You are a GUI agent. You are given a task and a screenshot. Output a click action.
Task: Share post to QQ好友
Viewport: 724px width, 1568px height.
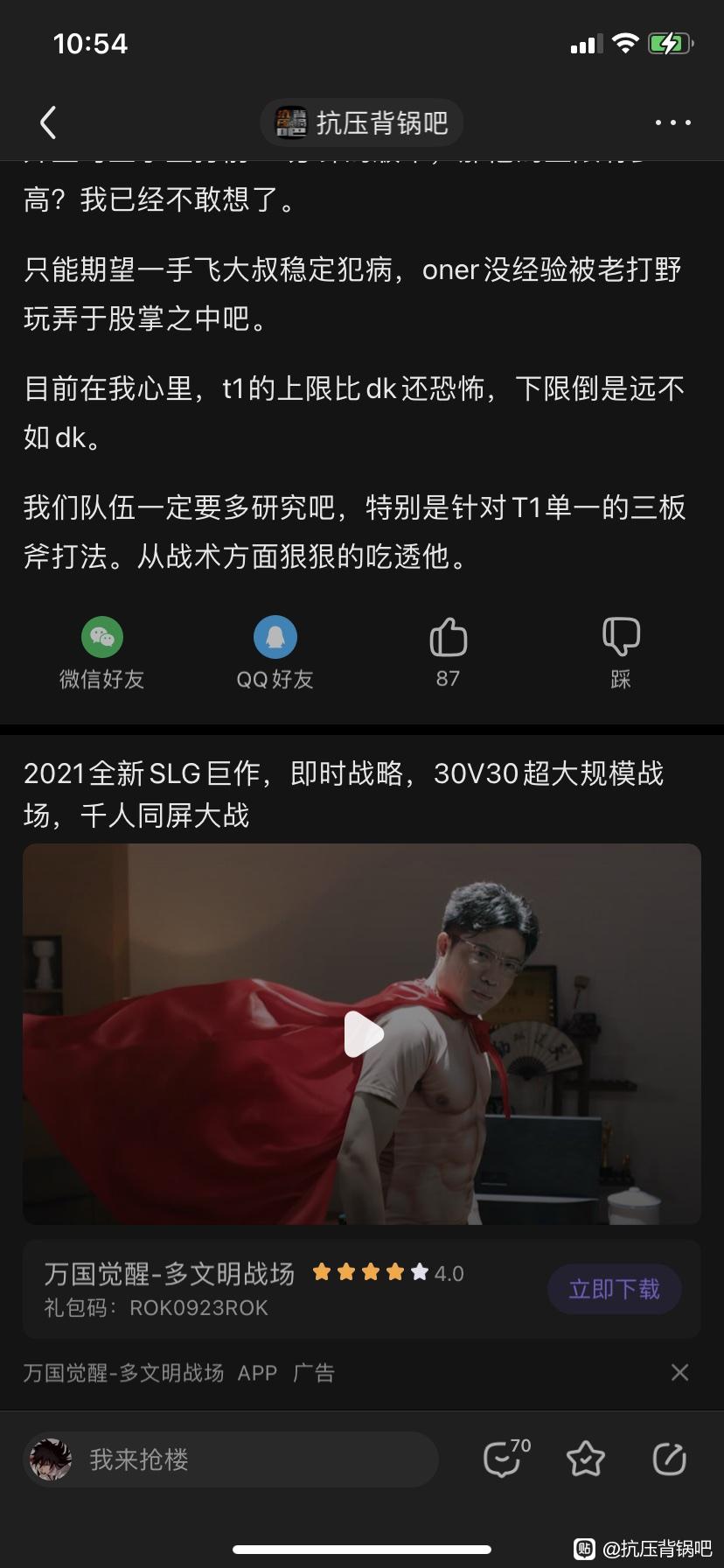(x=275, y=654)
